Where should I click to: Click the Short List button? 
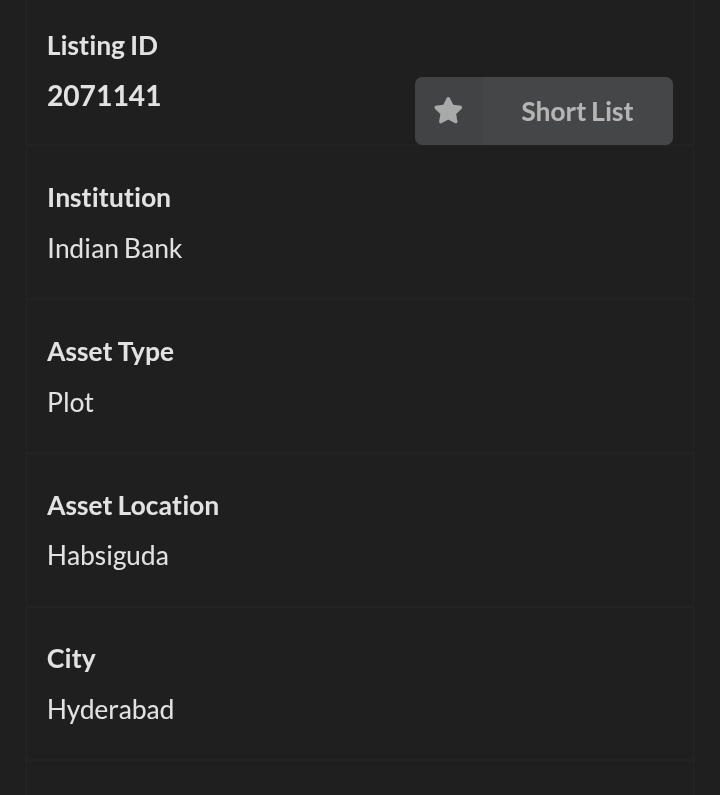pos(577,111)
